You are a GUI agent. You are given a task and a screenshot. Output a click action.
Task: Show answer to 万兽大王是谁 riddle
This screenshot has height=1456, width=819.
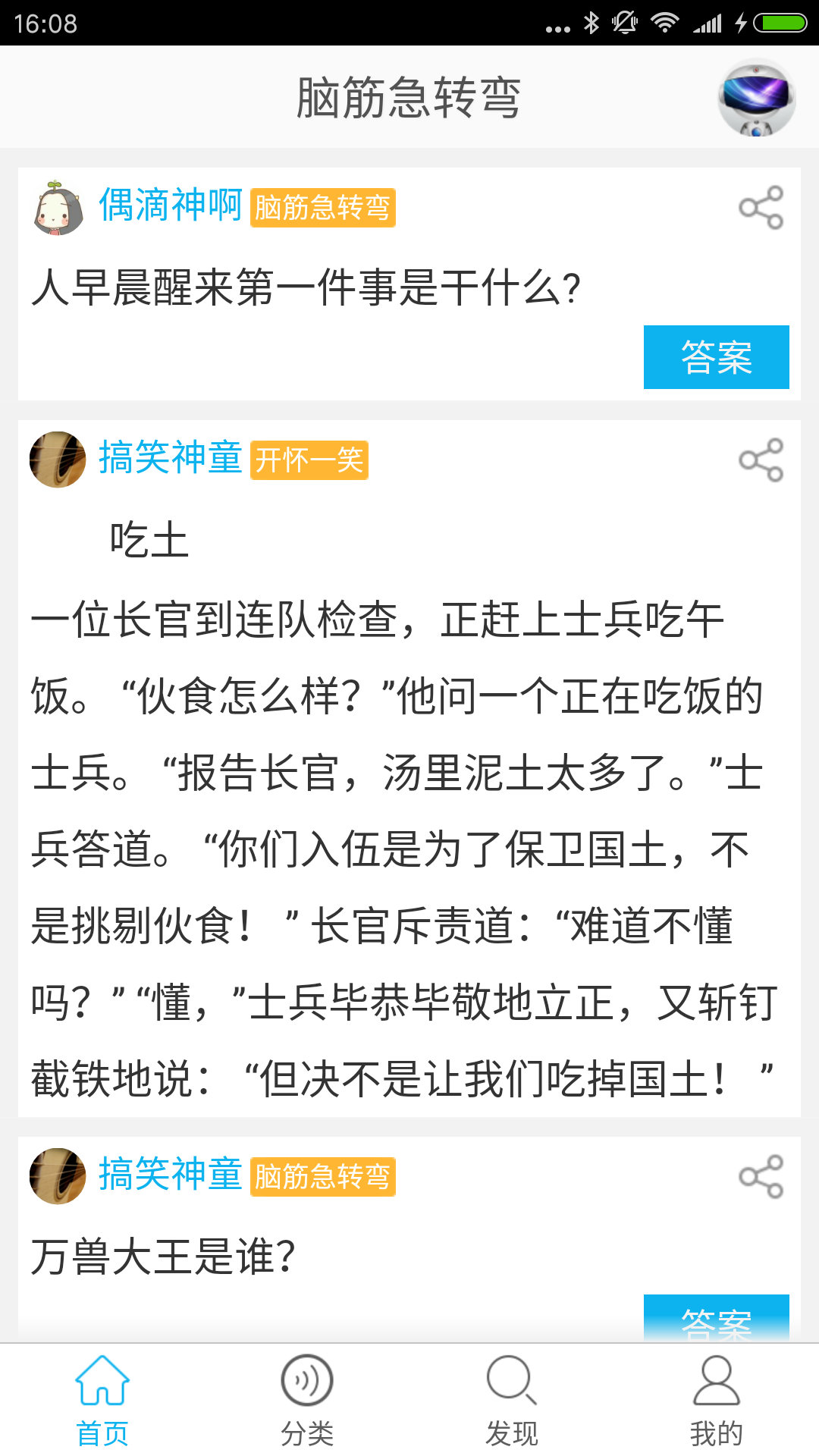[x=716, y=1318]
